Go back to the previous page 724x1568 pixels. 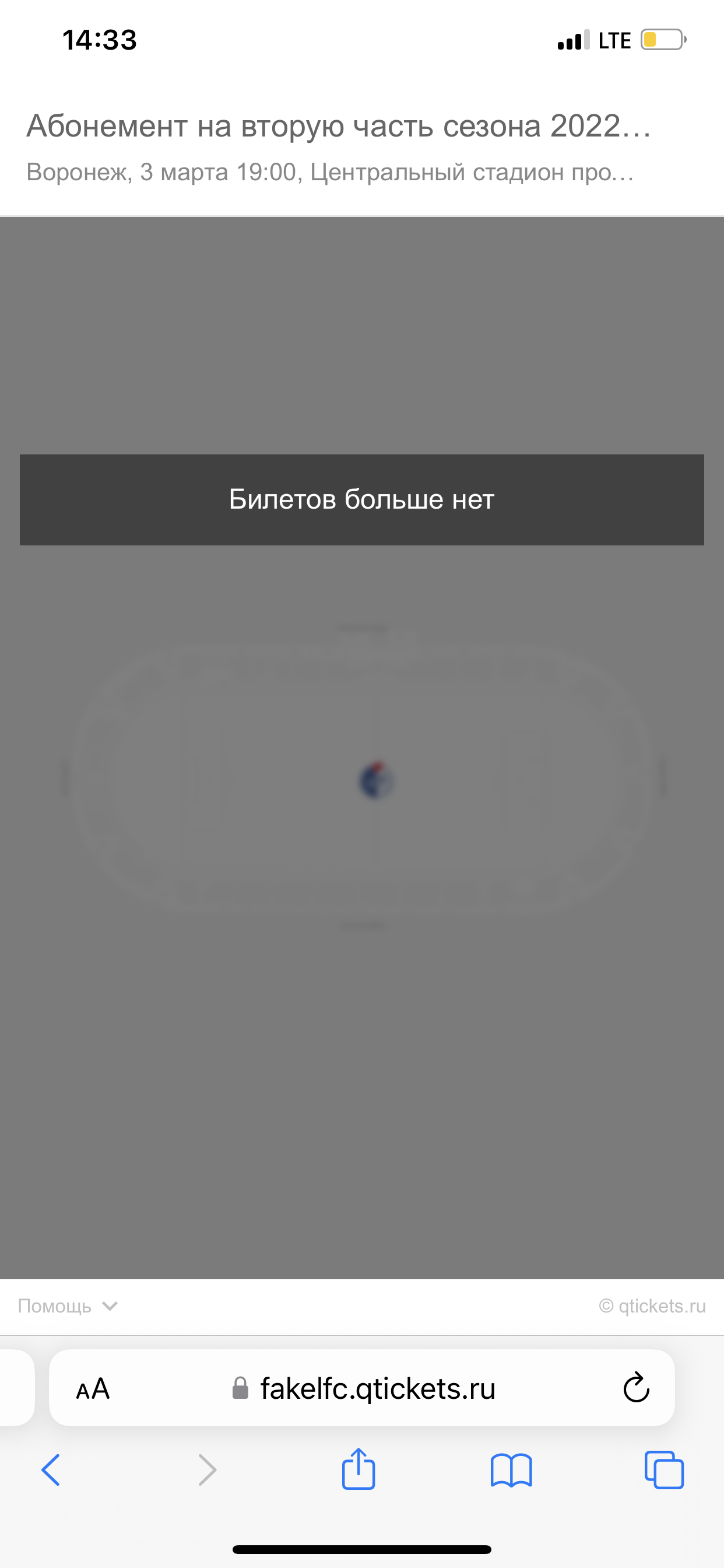click(51, 1471)
